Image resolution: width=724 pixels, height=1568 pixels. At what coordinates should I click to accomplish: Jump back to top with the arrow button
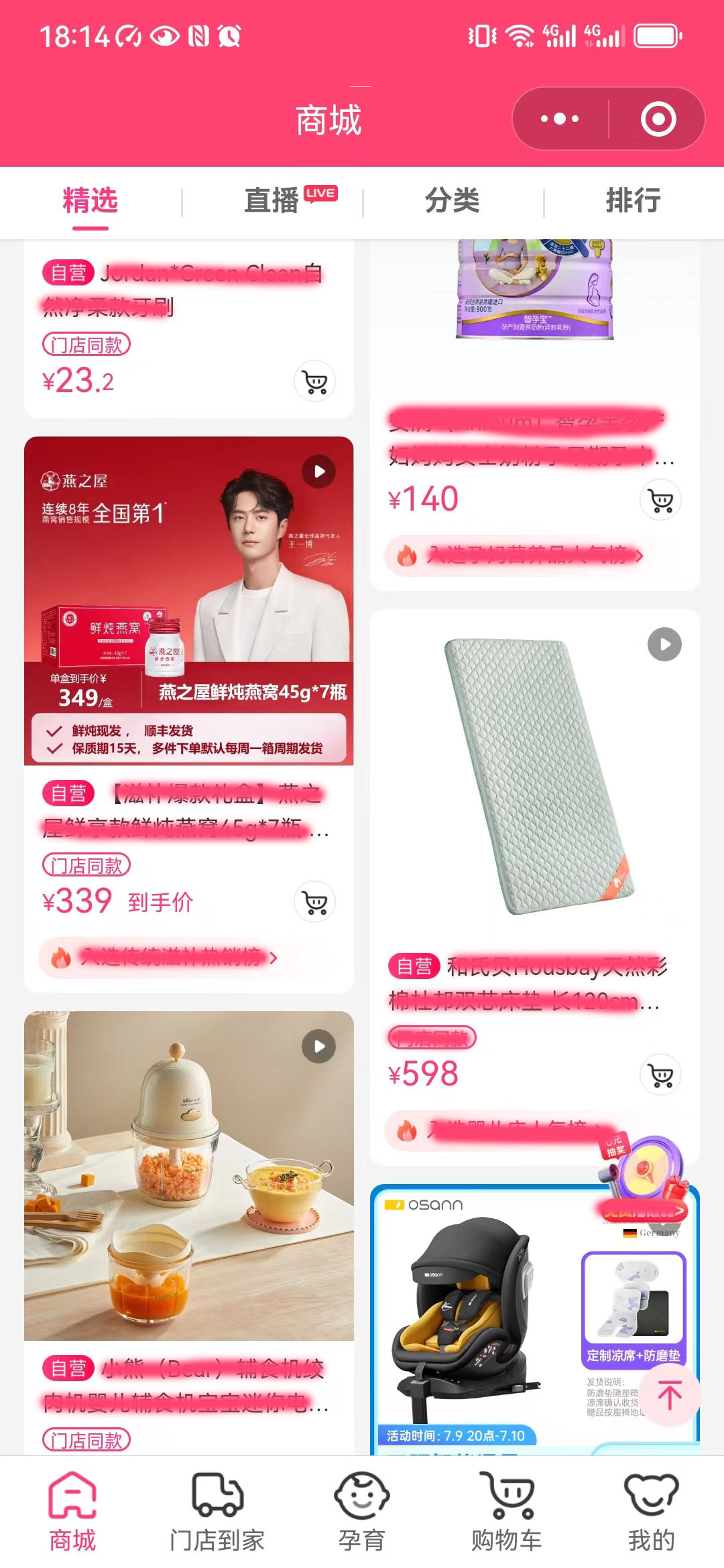coord(669,1396)
